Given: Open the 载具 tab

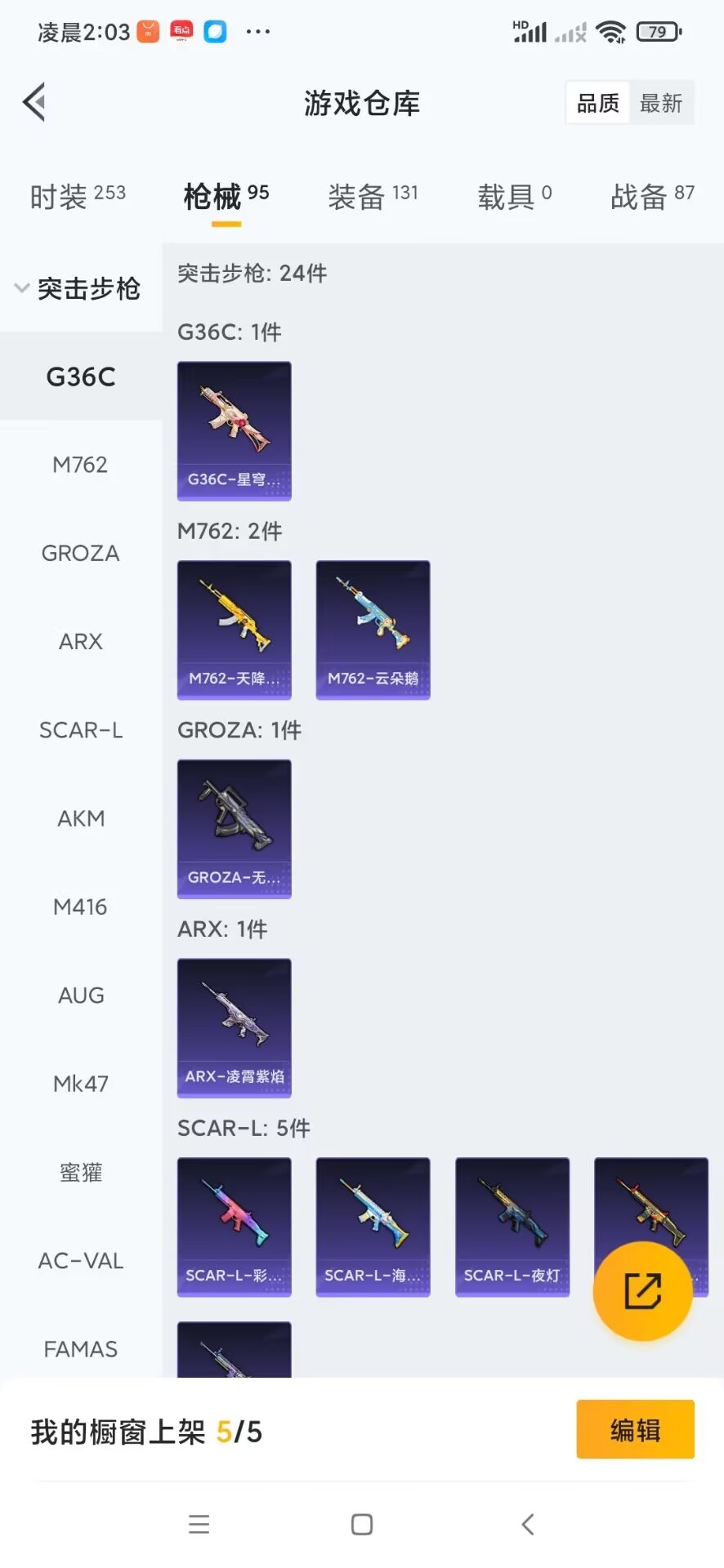Looking at the screenshot, I should [x=514, y=196].
